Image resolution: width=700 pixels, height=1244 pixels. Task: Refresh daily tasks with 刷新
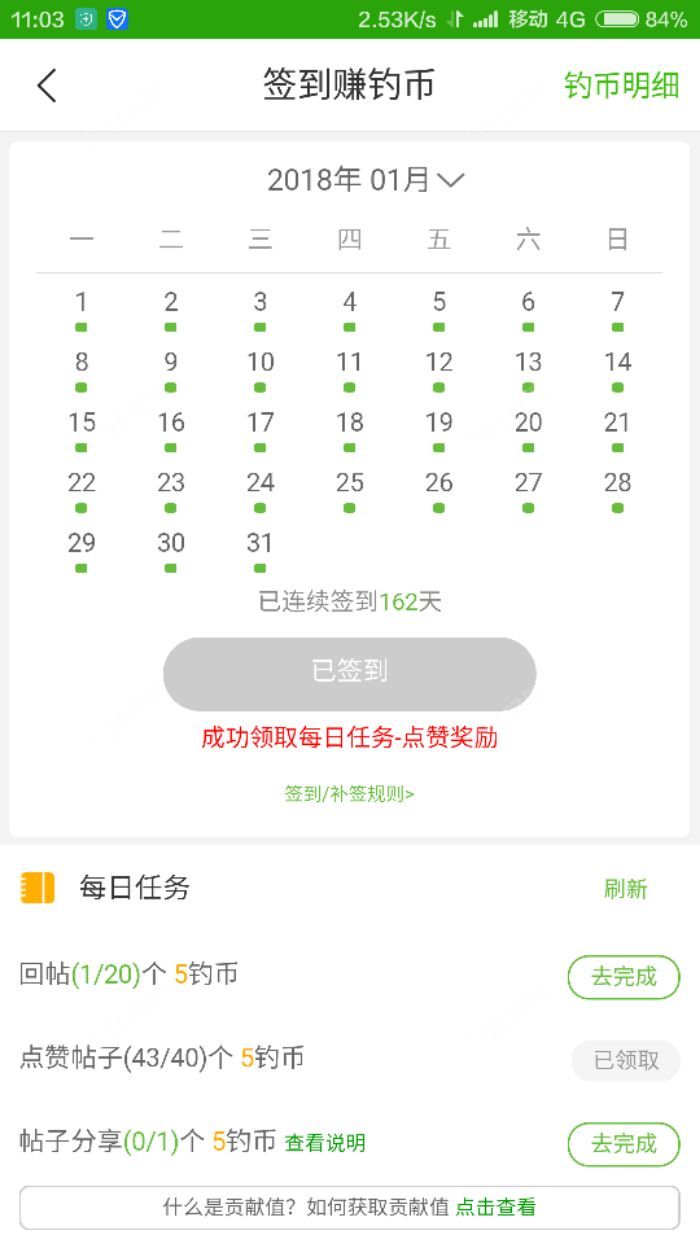coord(625,888)
